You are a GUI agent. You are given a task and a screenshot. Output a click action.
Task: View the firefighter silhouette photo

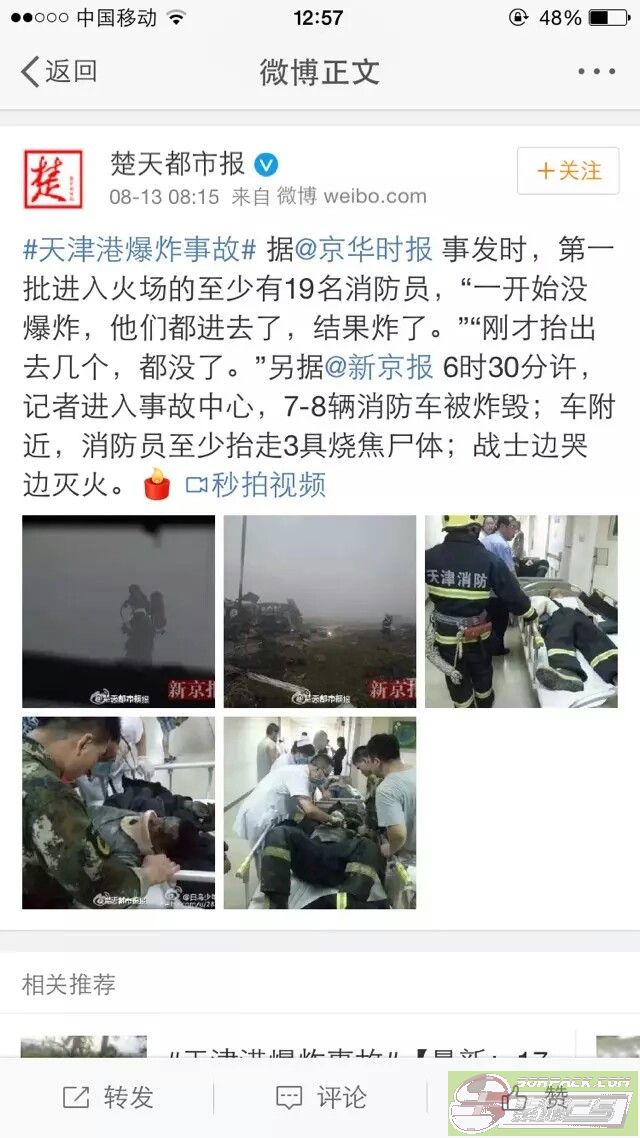pyautogui.click(x=118, y=611)
